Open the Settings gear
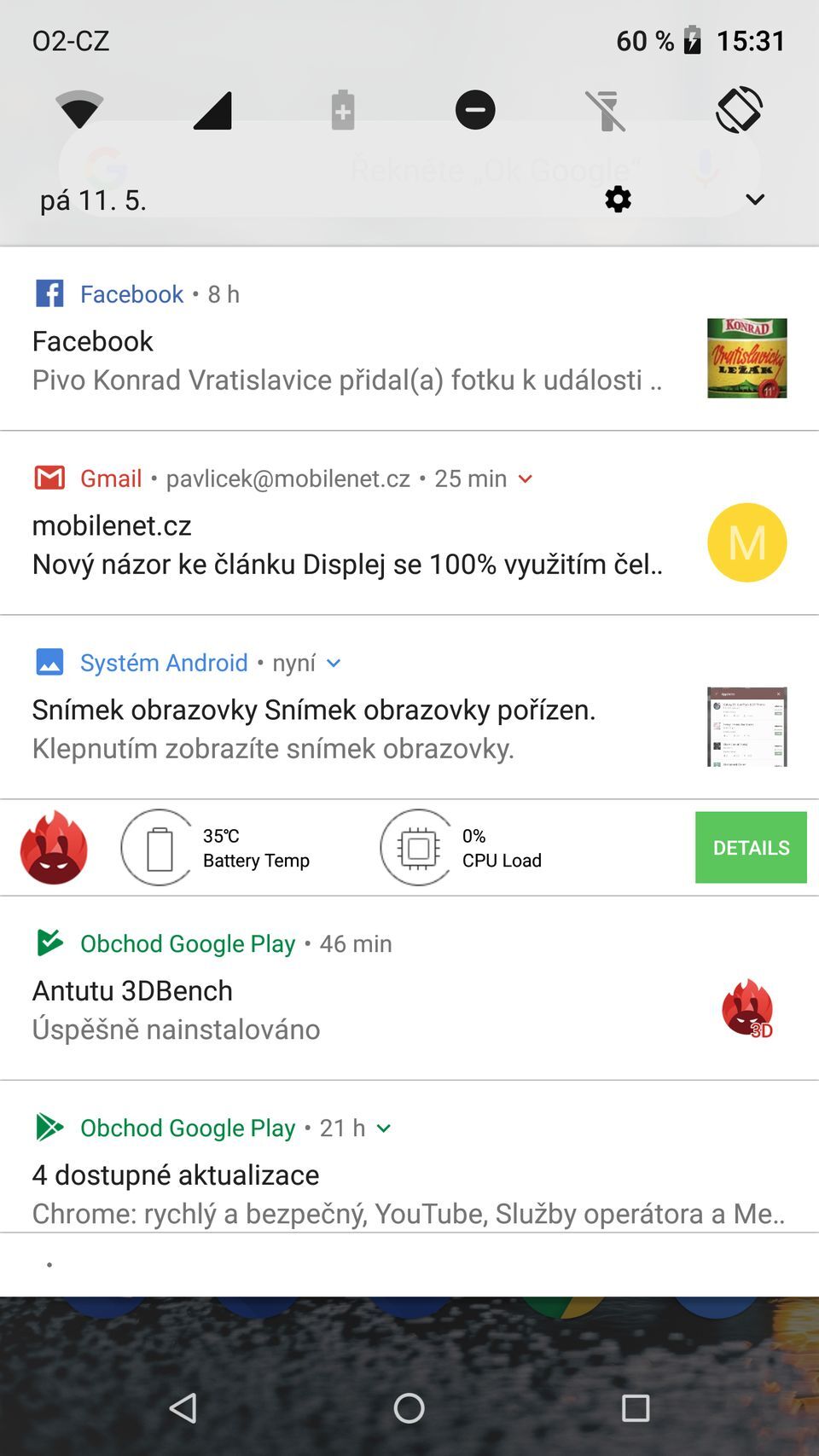Image resolution: width=819 pixels, height=1456 pixels. coord(617,199)
